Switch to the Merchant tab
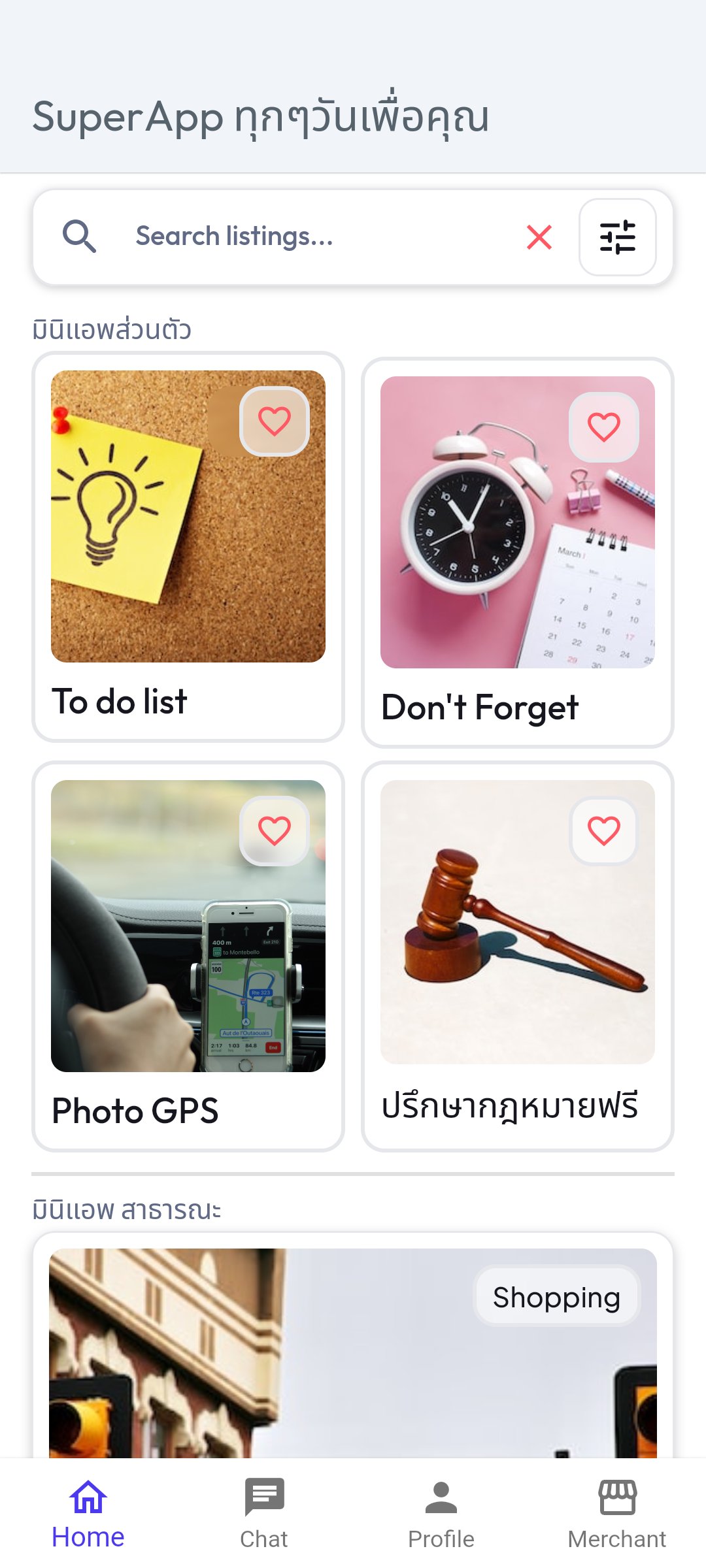 618,1516
